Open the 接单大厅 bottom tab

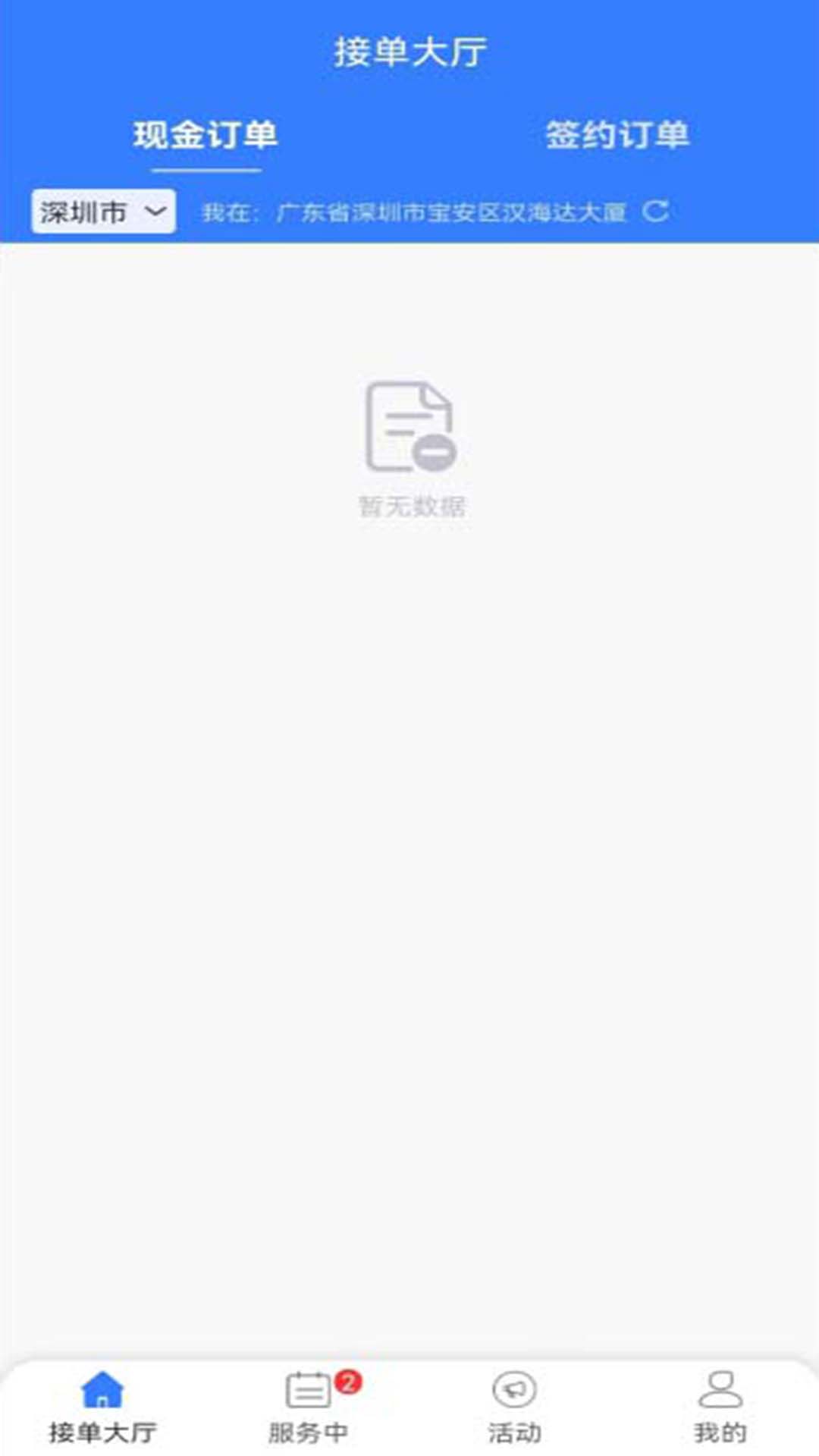click(x=102, y=1407)
